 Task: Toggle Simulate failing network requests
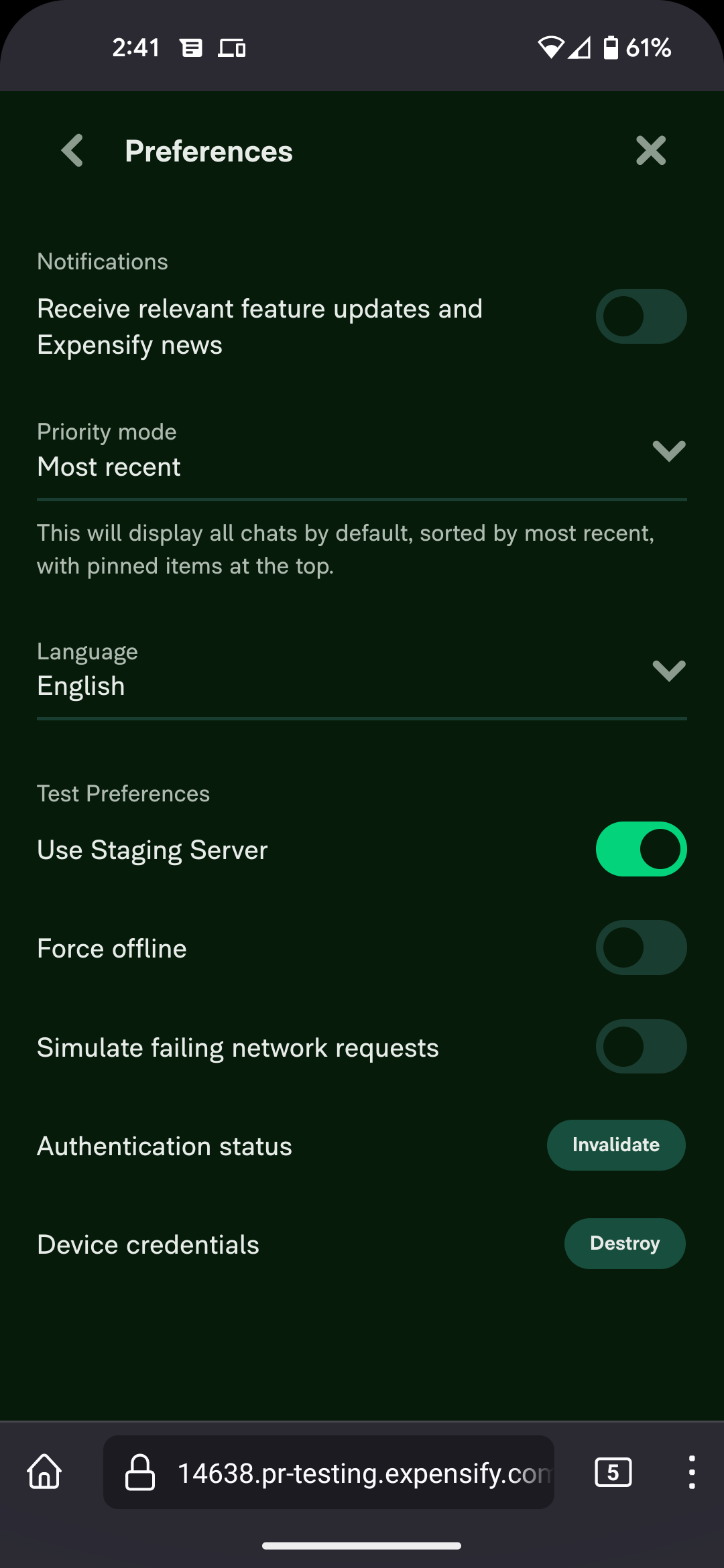[641, 1047]
